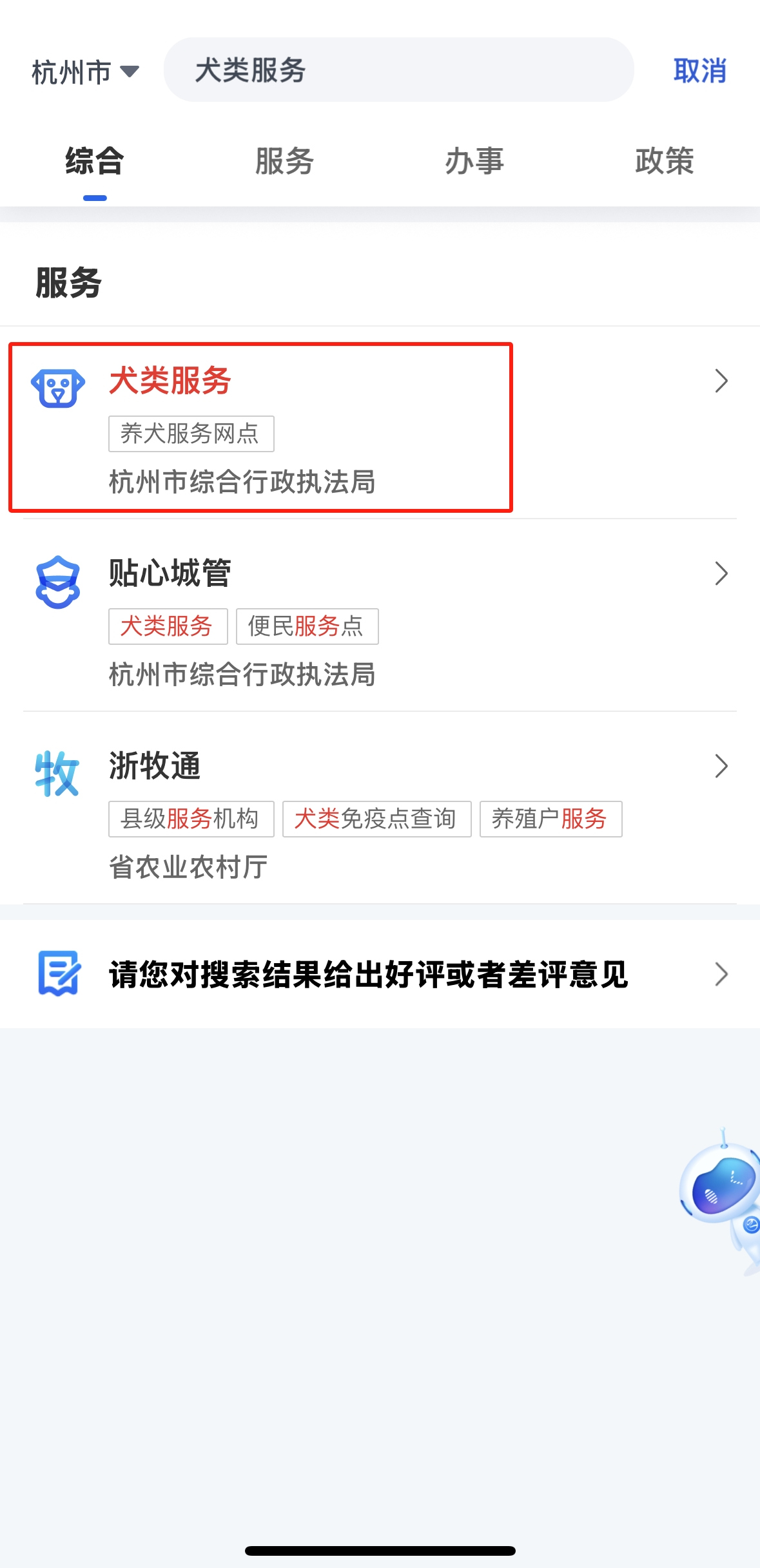Viewport: 760px width, 1568px height.
Task: Tap the 养殖户服务 tag
Action: click(x=551, y=819)
